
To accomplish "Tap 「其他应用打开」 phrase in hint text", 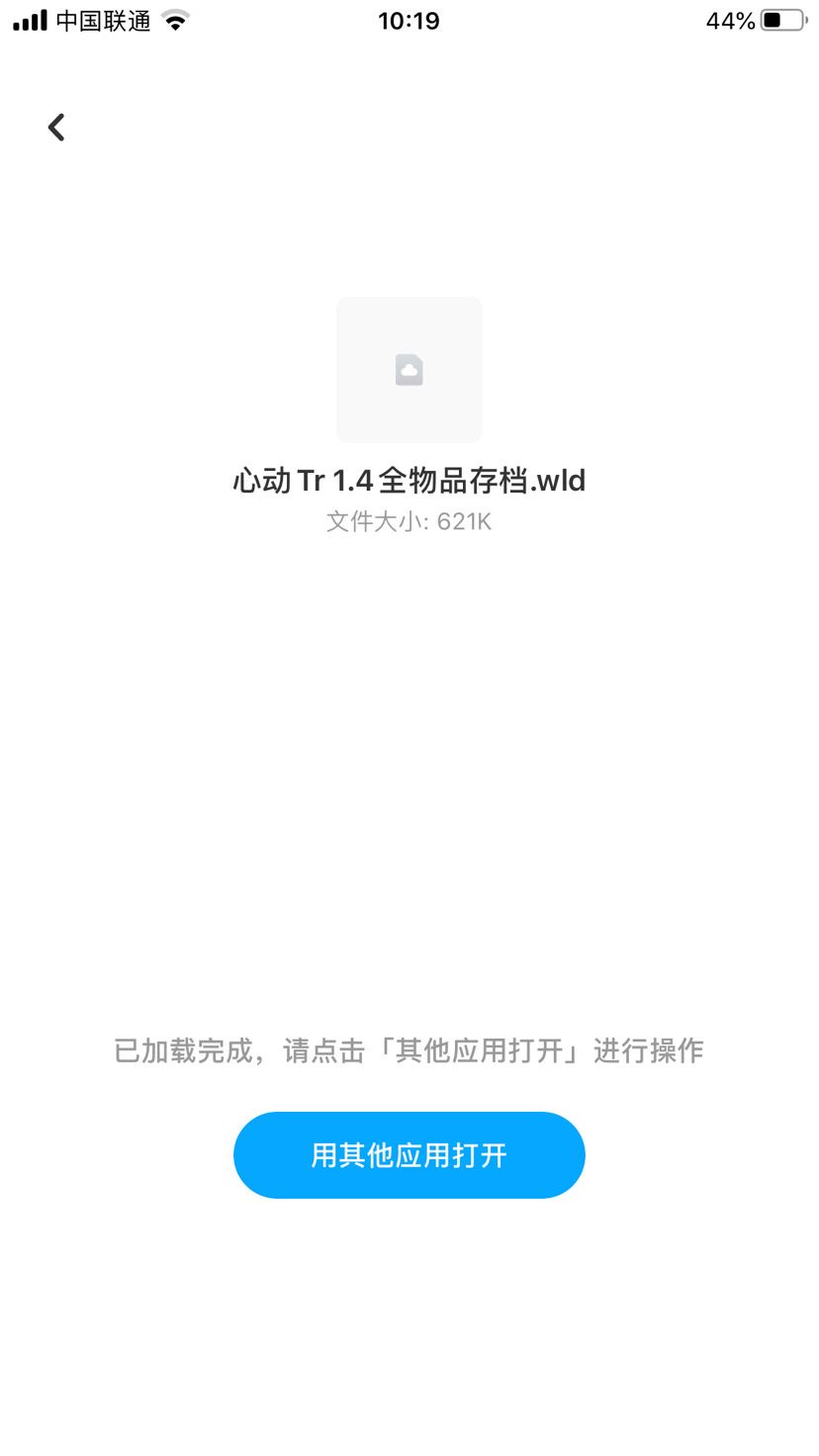I will [475, 1050].
